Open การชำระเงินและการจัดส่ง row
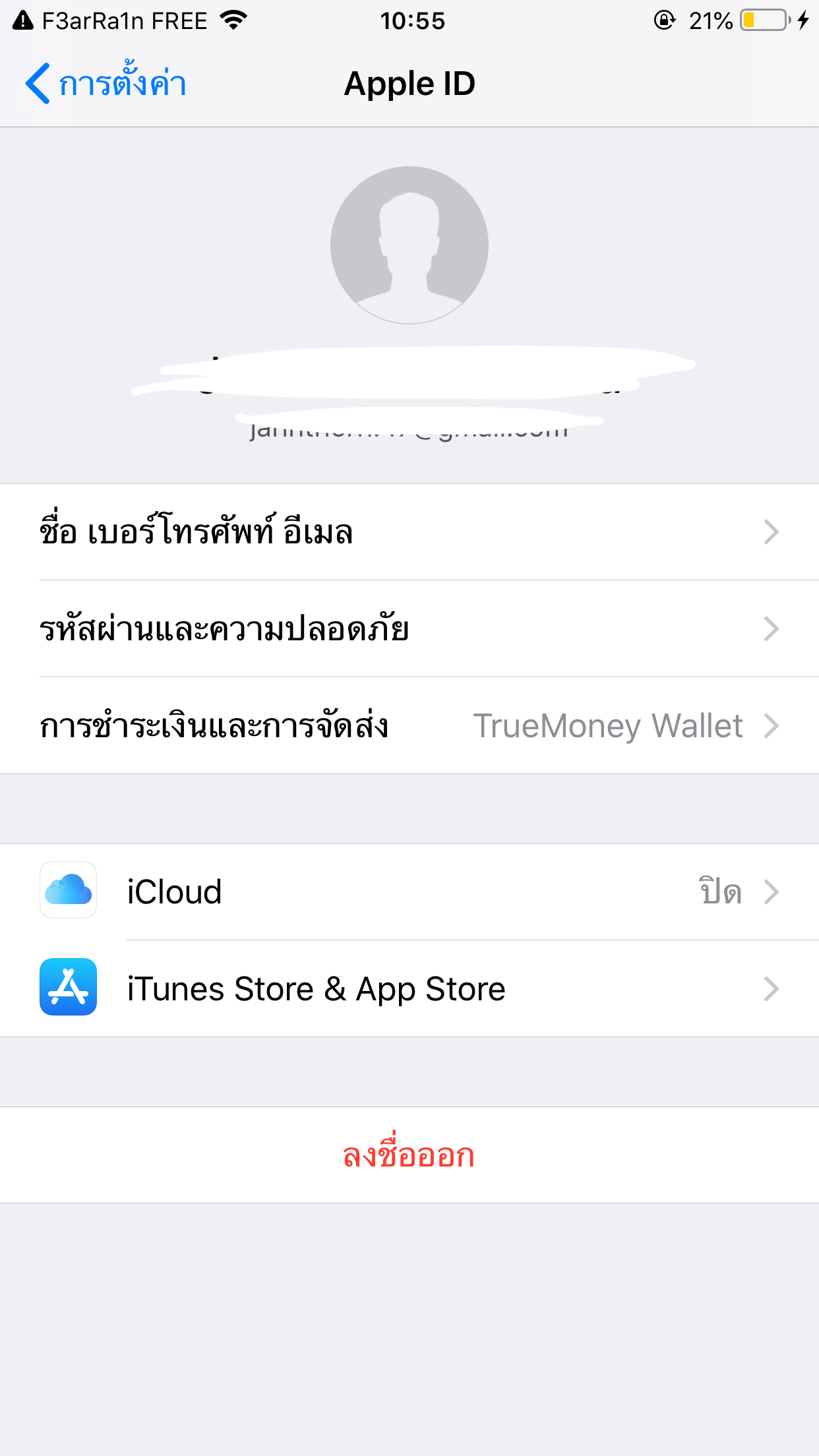The height and width of the screenshot is (1456, 819). (x=409, y=726)
